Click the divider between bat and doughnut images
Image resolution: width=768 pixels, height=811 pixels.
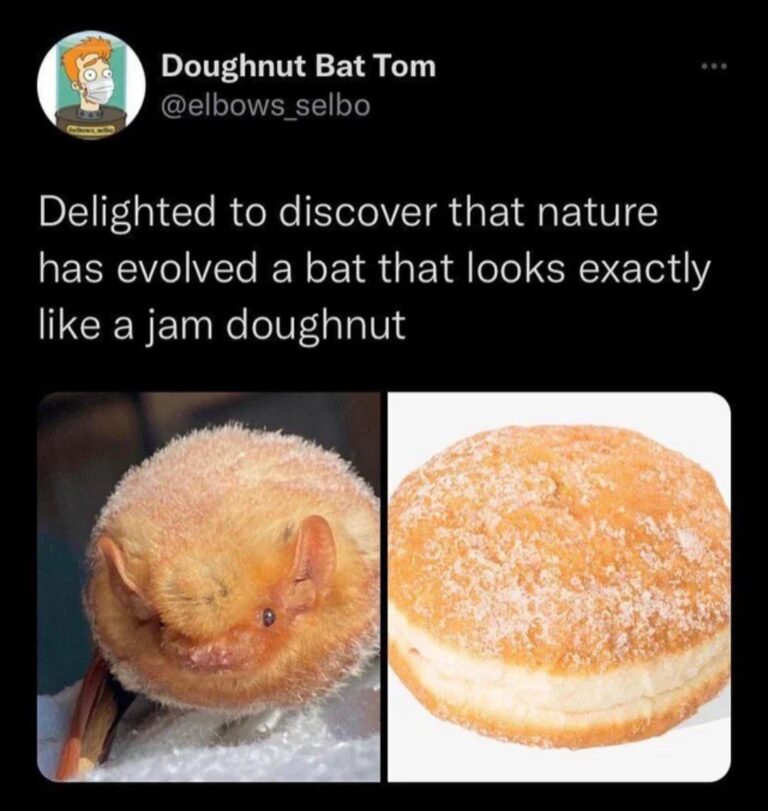[x=385, y=590]
